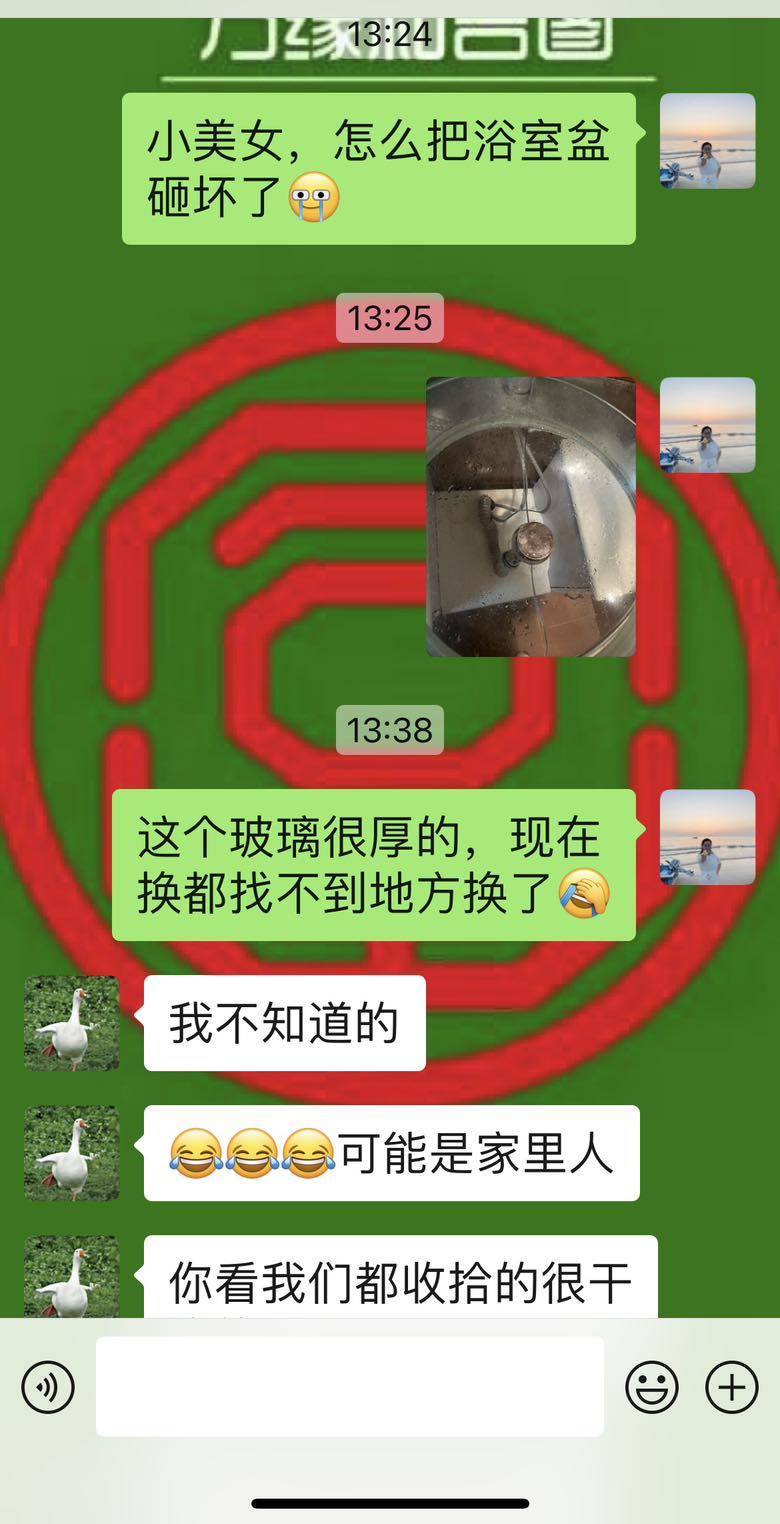The width and height of the screenshot is (780, 1524).
Task: Open the emoji sticker panel
Action: [x=652, y=1387]
